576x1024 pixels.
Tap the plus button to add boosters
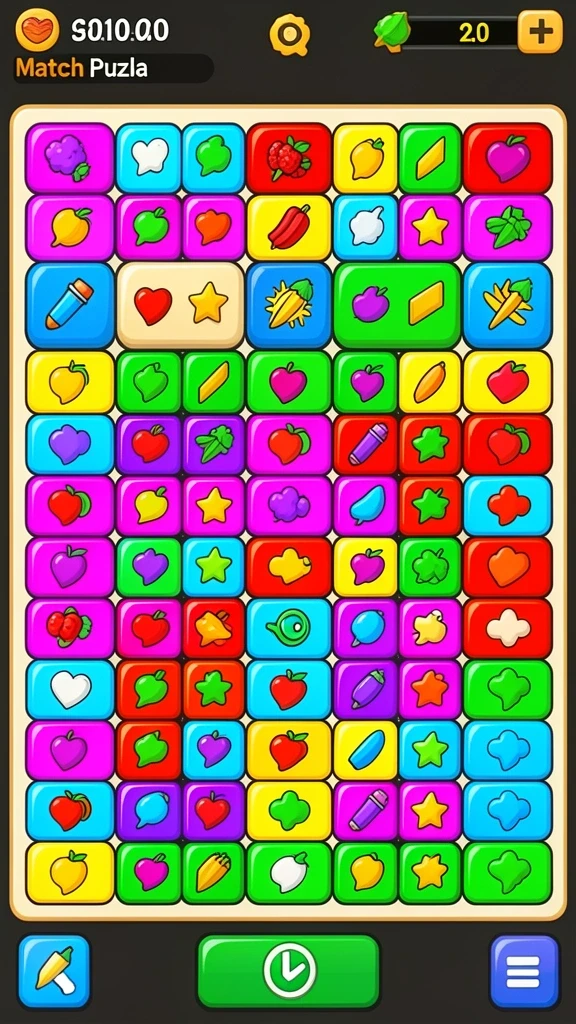pos(539,31)
